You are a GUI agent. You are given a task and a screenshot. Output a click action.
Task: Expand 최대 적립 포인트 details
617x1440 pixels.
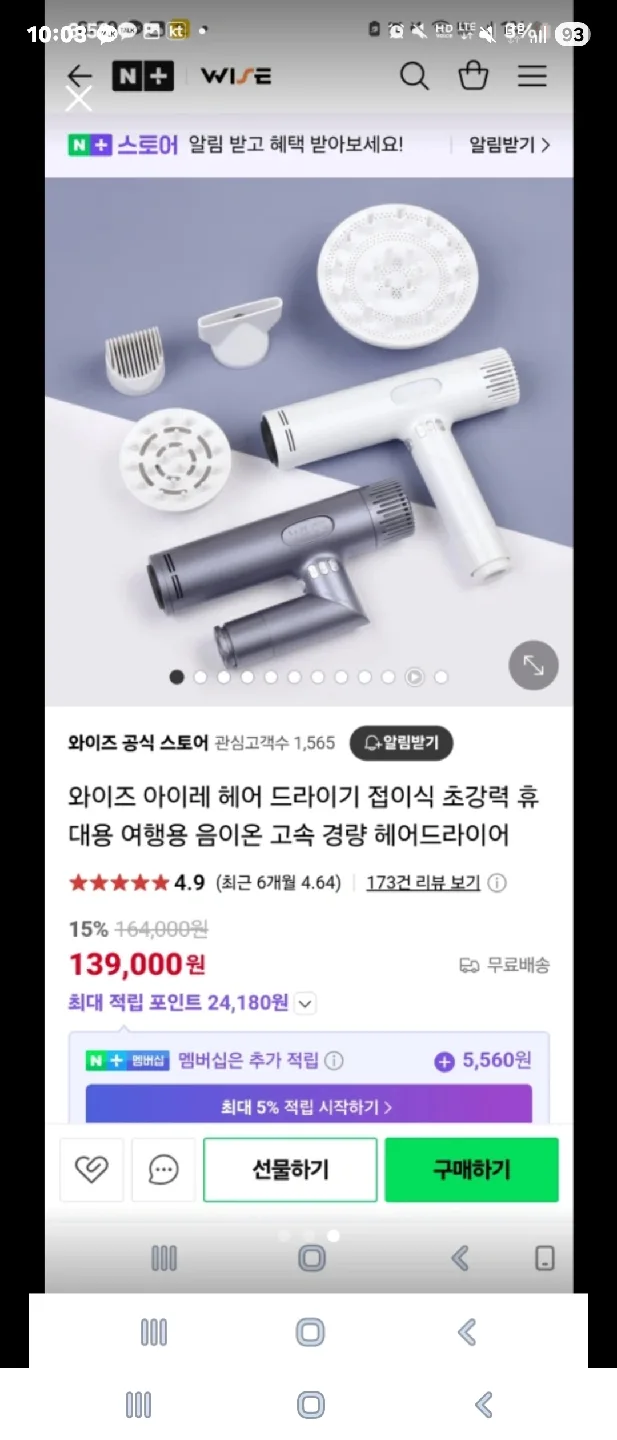pos(306,1003)
